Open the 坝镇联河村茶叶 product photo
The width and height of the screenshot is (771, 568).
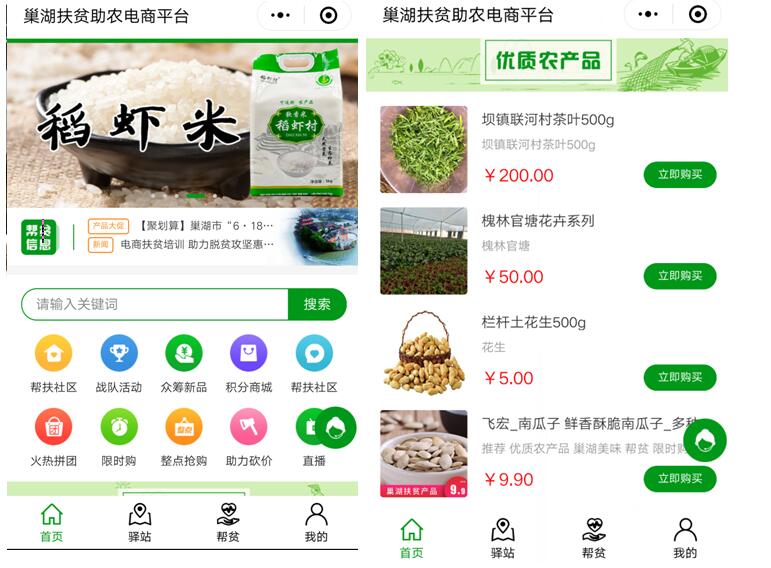tap(423, 149)
